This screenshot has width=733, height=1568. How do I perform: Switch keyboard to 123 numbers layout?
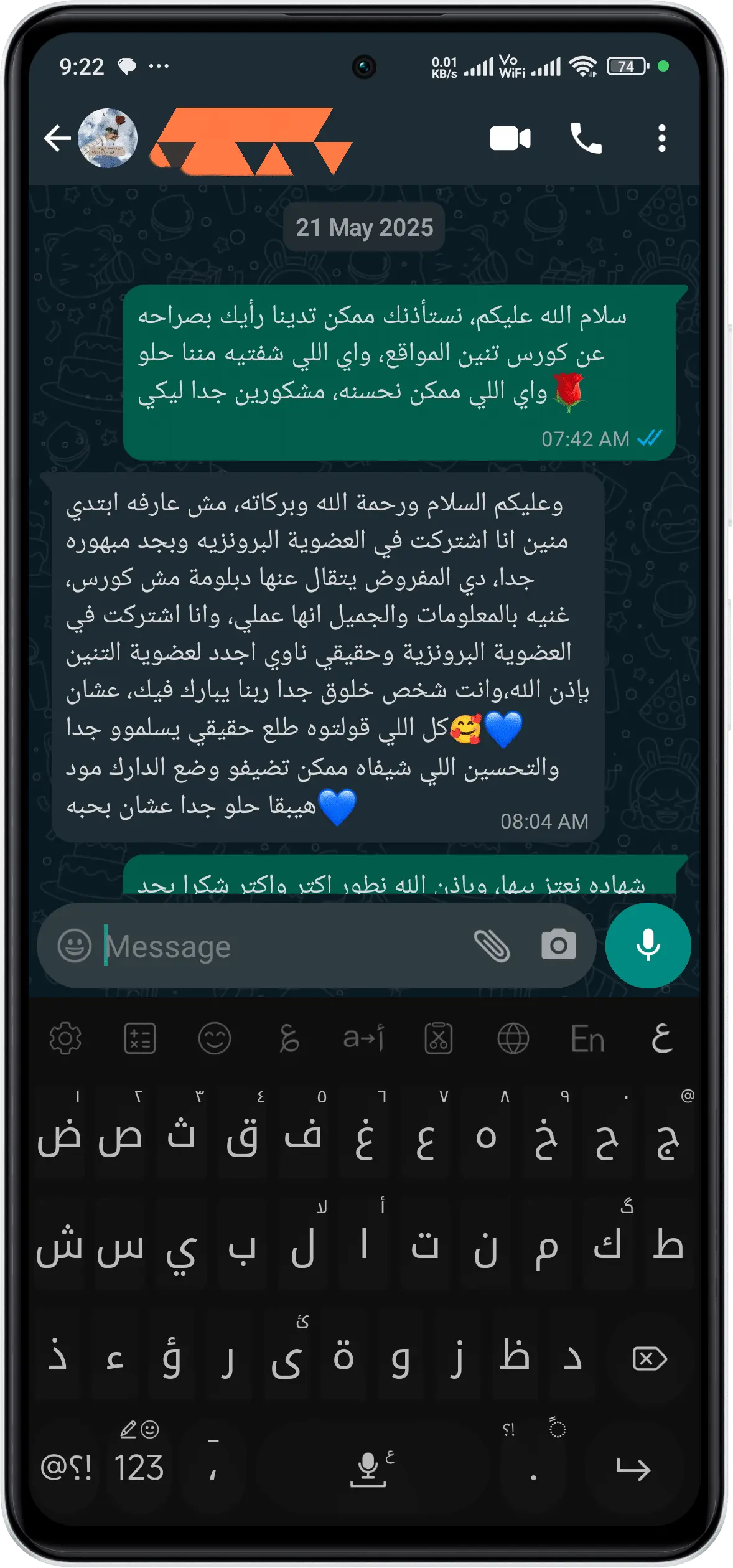[139, 1467]
